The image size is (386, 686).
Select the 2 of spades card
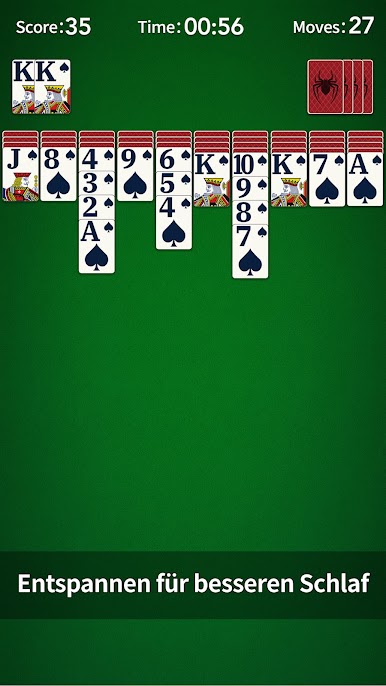click(97, 207)
